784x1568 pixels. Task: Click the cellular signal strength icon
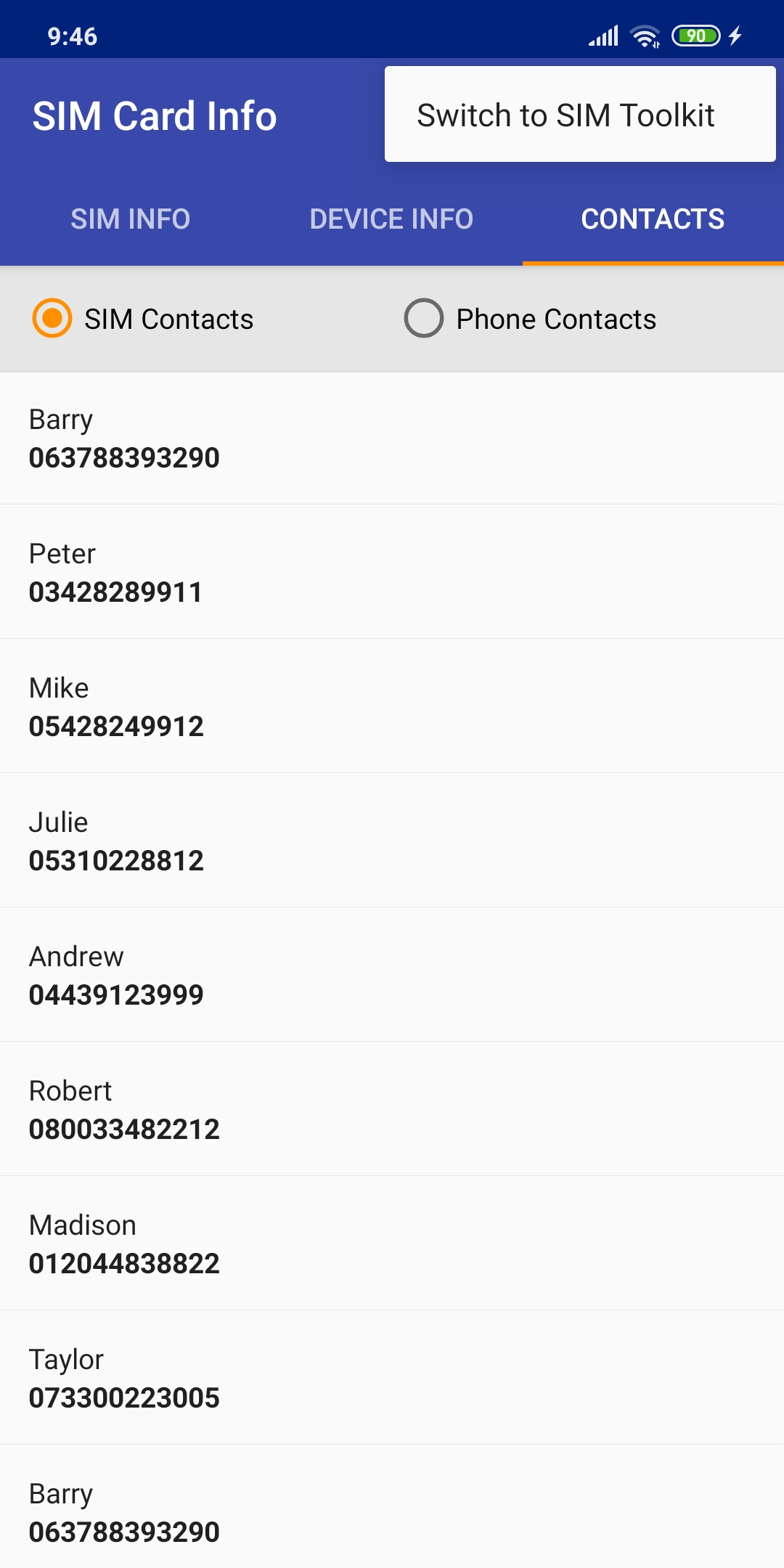603,35
